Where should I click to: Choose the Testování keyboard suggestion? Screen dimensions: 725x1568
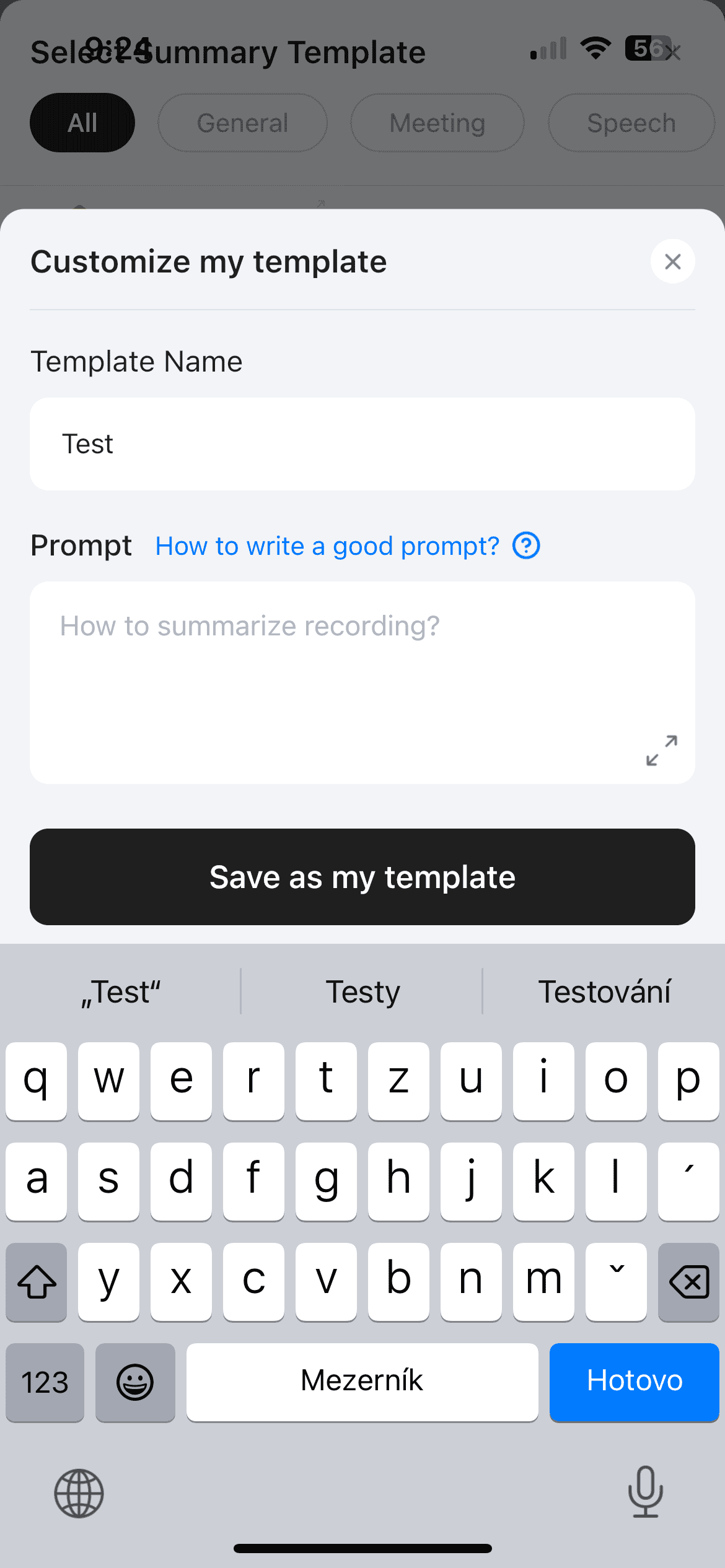[x=604, y=992]
